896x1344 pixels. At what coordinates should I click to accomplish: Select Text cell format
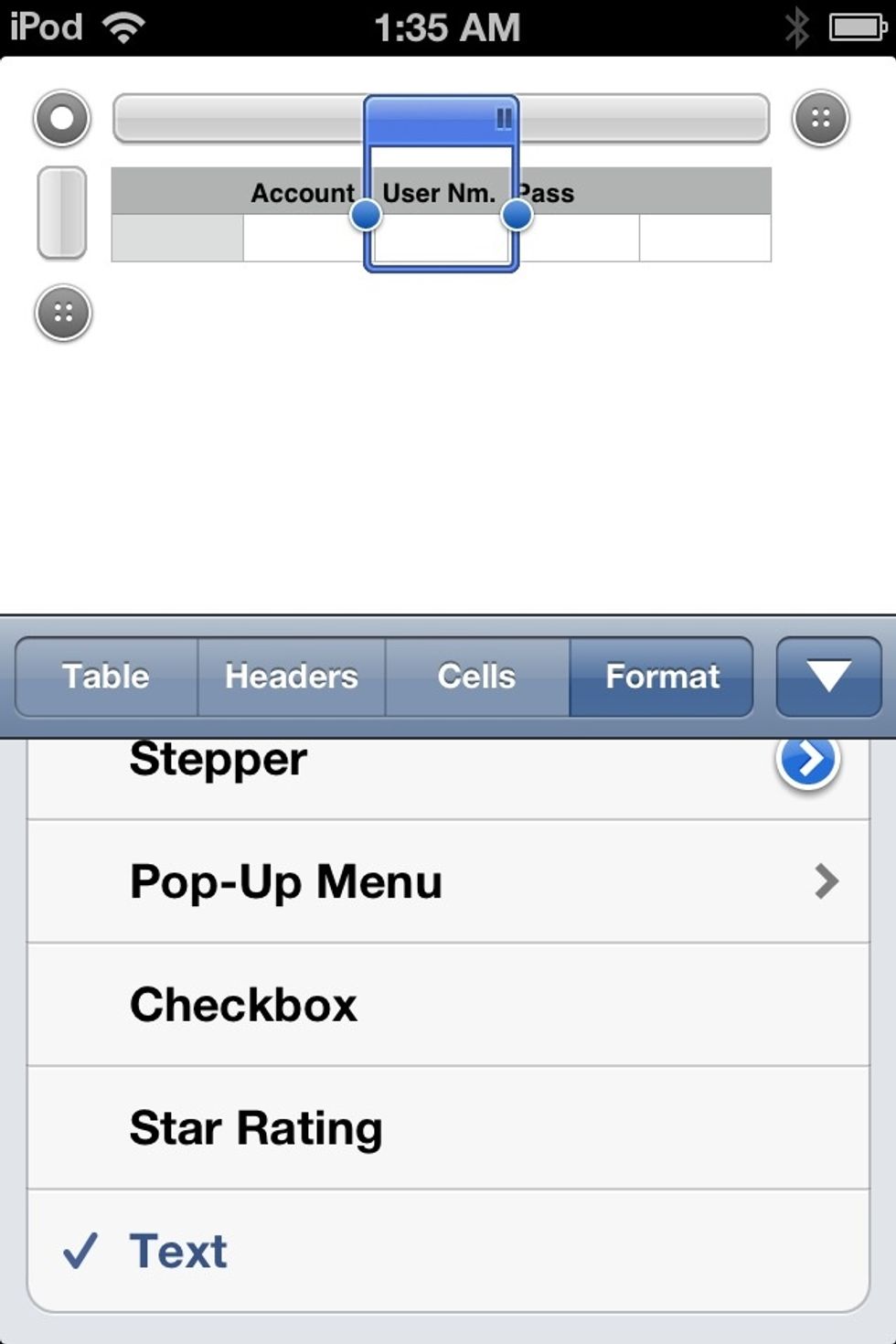[x=448, y=1251]
